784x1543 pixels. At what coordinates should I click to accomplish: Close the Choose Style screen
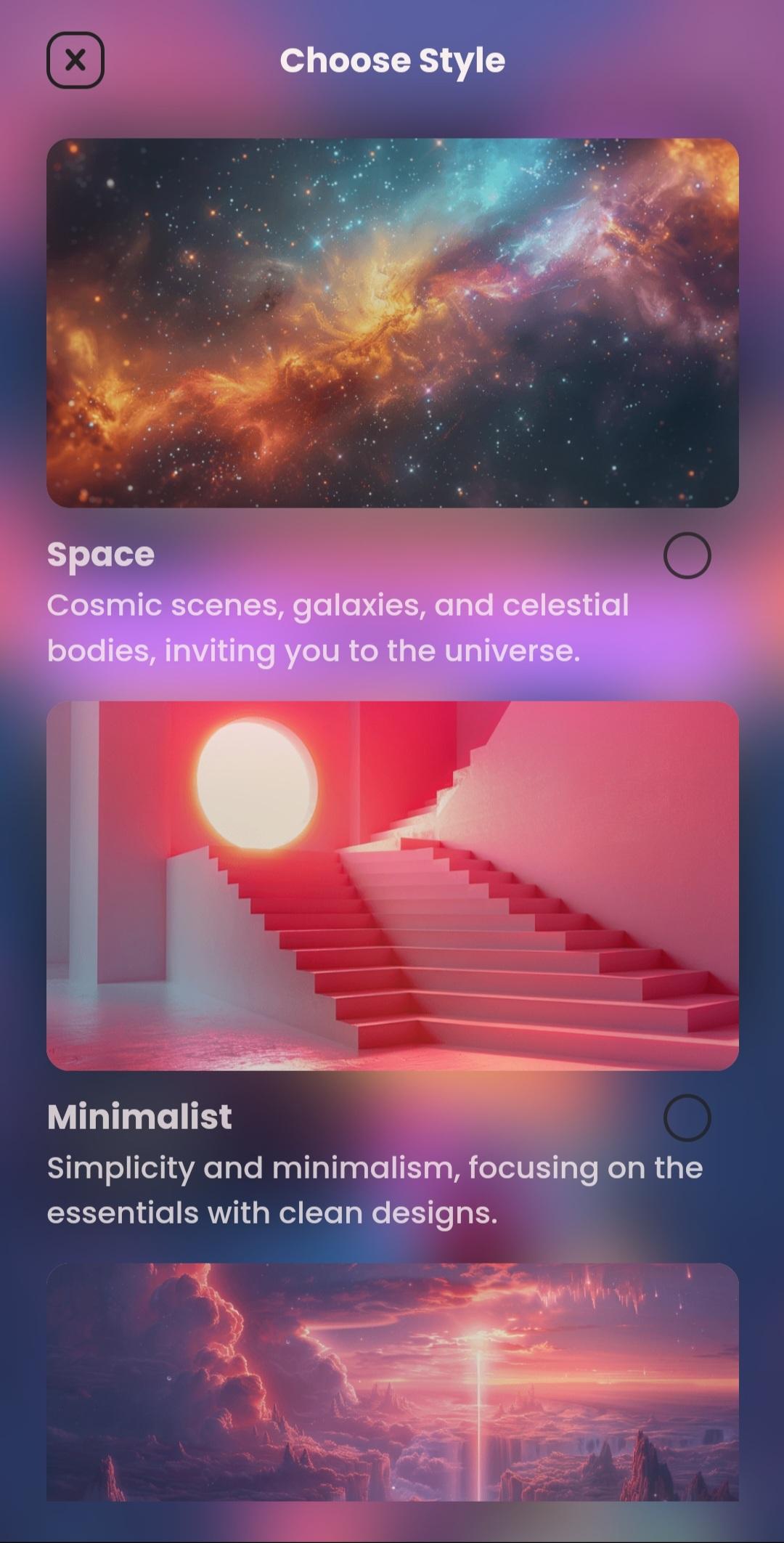point(75,60)
